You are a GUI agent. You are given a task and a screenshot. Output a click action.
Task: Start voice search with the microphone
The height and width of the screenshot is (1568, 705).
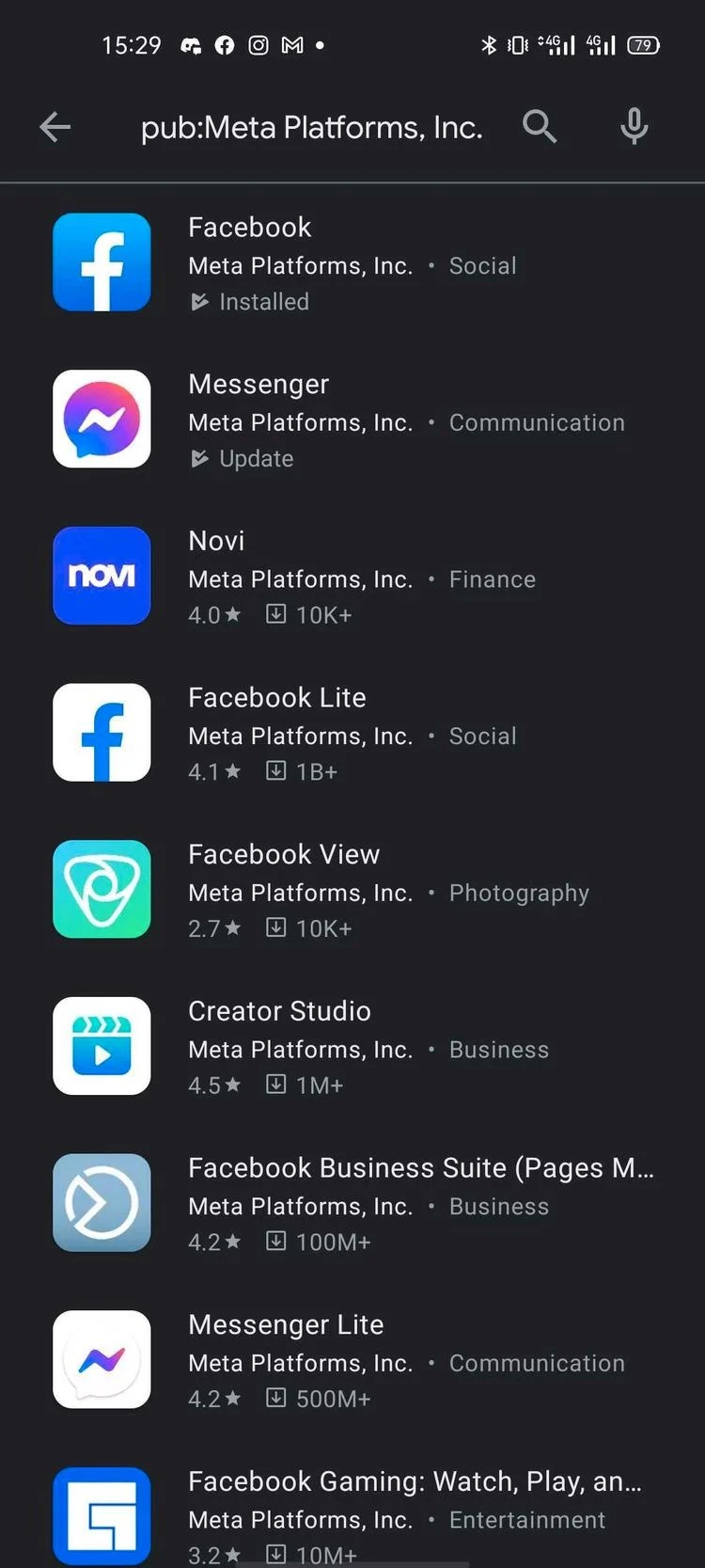(x=634, y=126)
